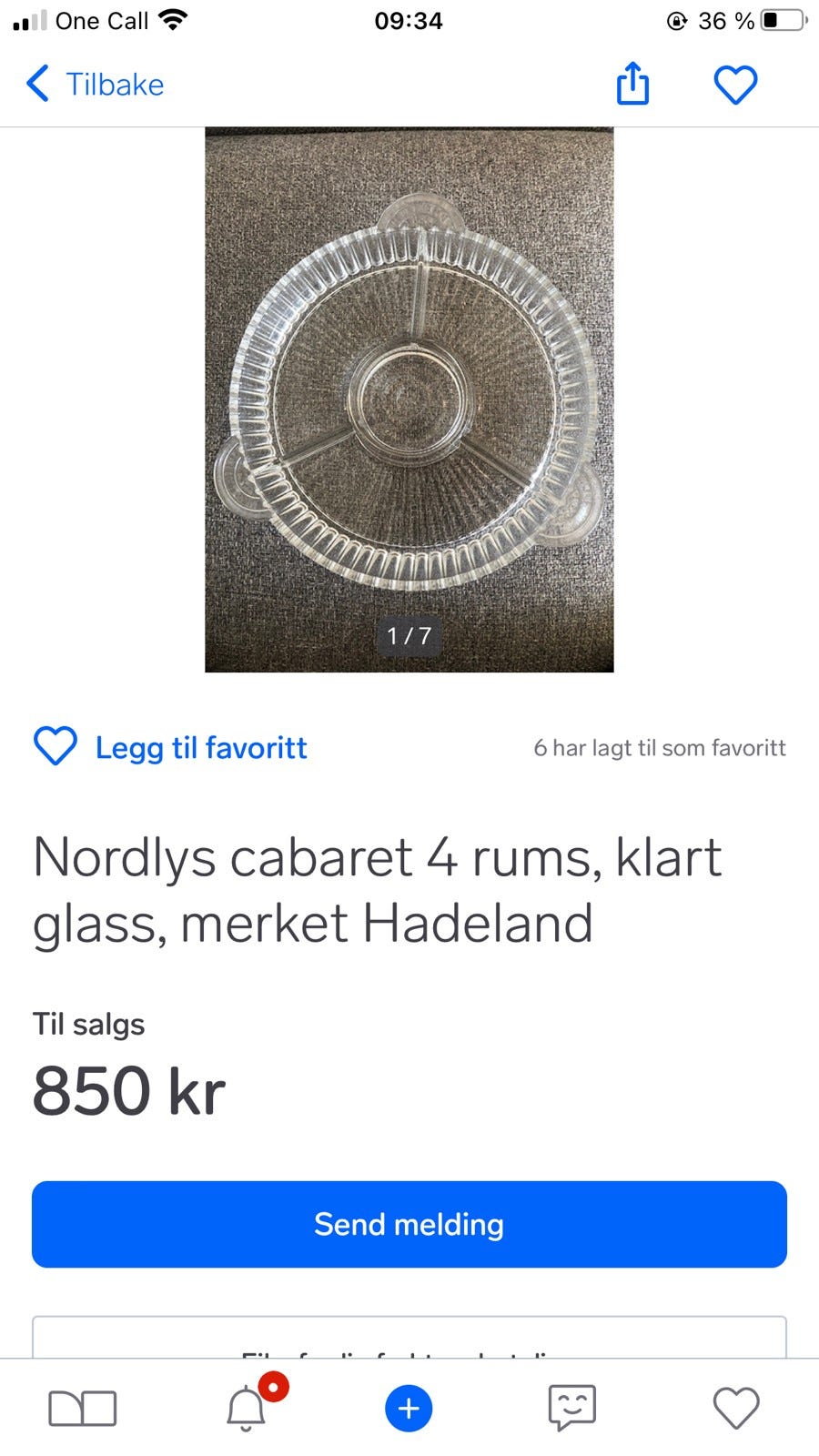Select the browse icon in the bottom bar
Image resolution: width=819 pixels, height=1456 pixels.
point(82,1407)
